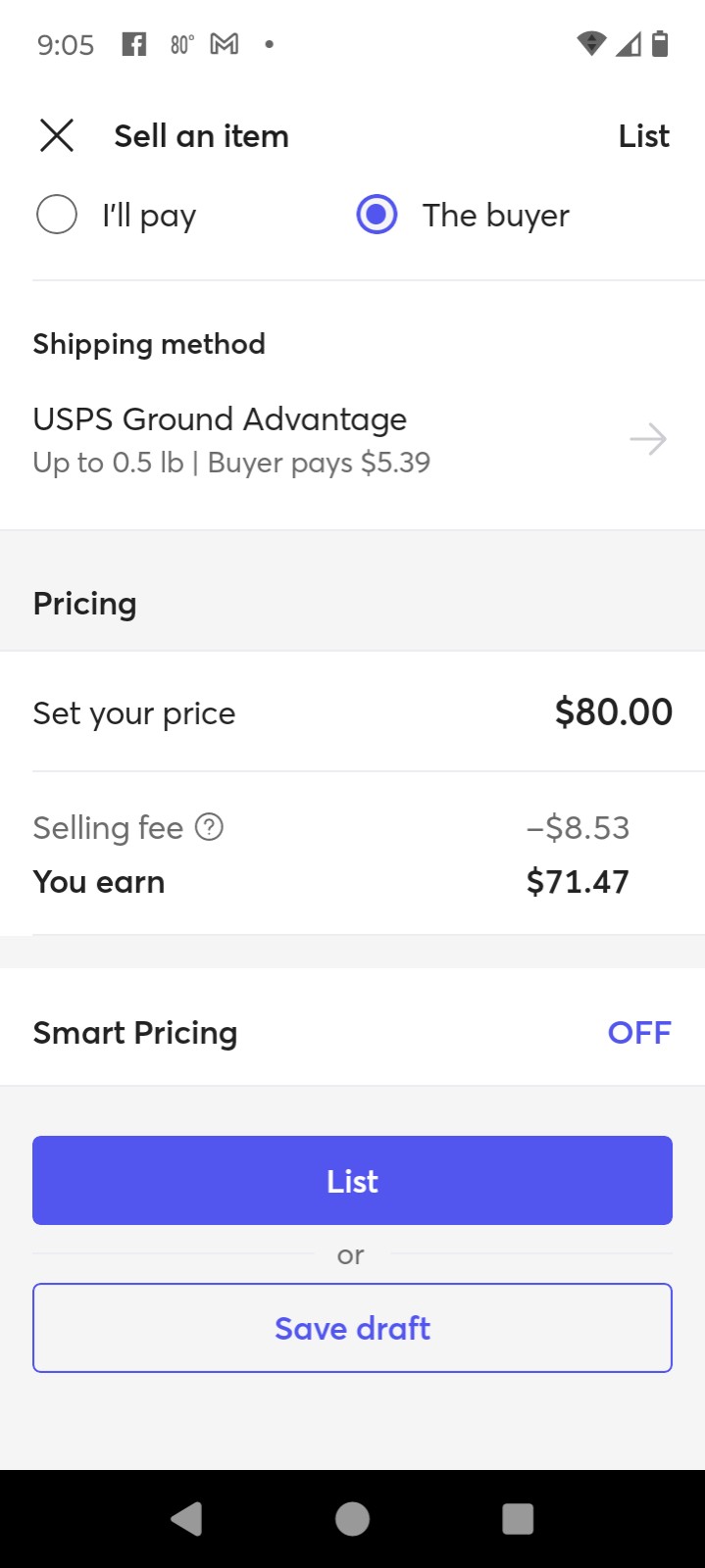Tap the blue List button
705x1568 pixels.
click(x=352, y=1181)
